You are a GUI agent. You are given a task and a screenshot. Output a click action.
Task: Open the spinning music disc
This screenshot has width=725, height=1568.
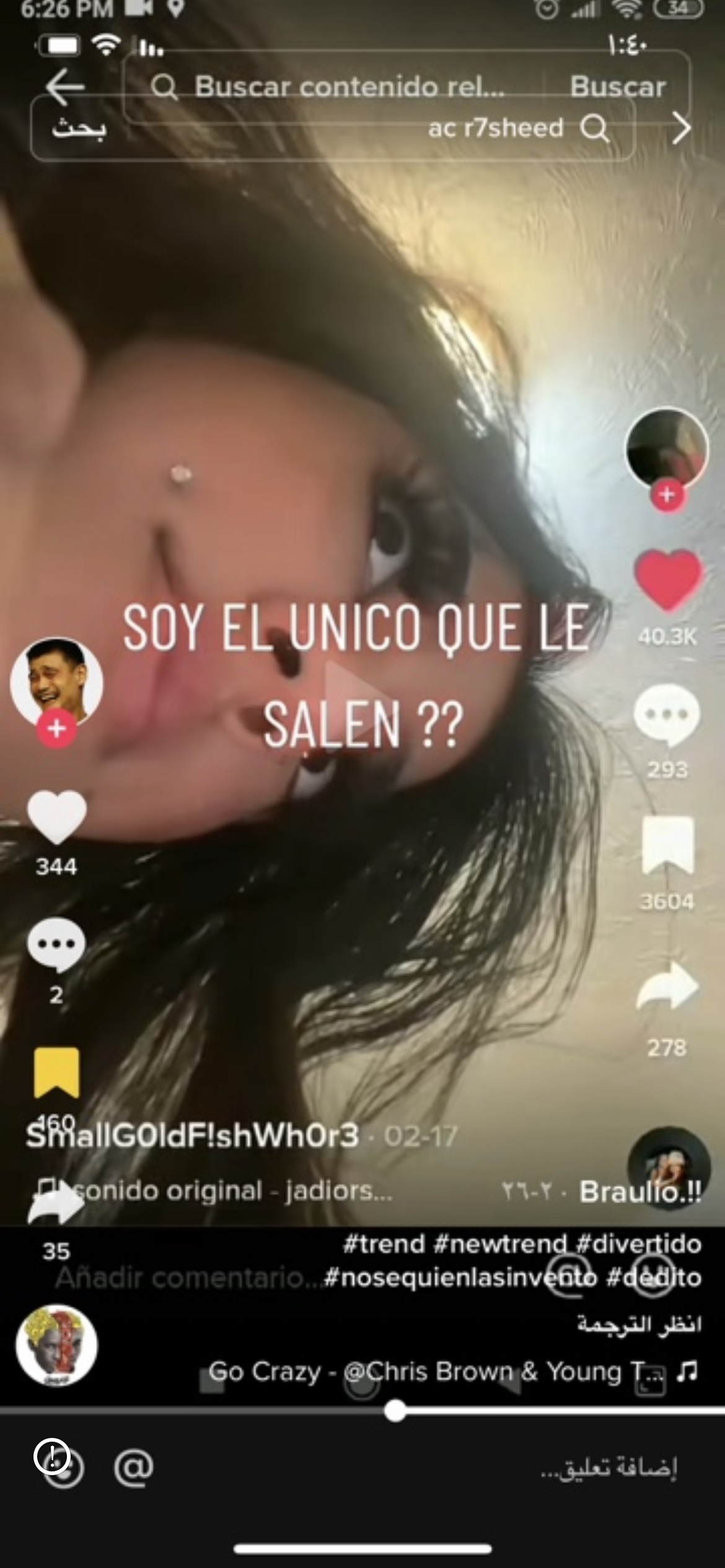point(669,1167)
